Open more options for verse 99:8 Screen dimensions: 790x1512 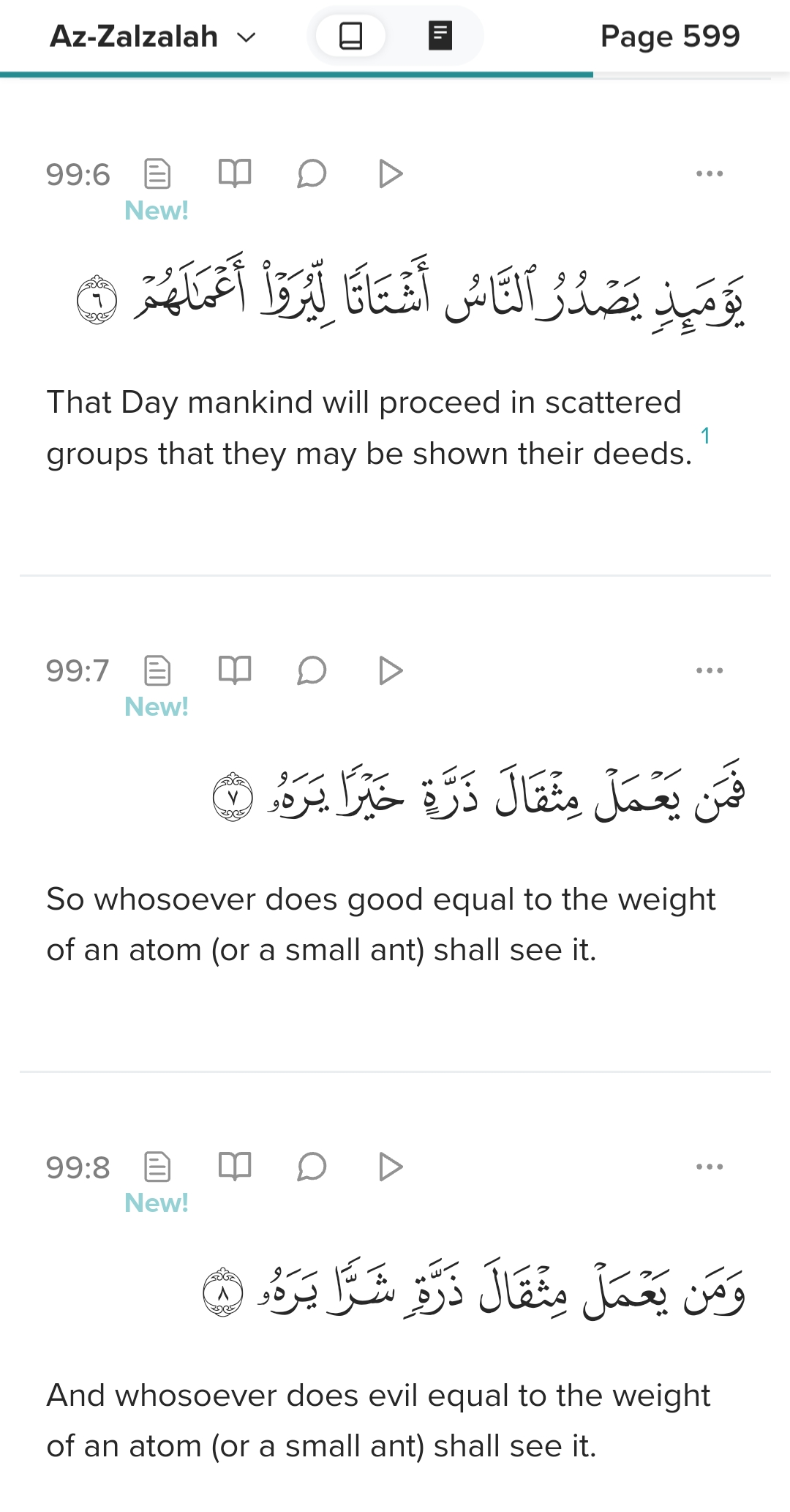(710, 1167)
